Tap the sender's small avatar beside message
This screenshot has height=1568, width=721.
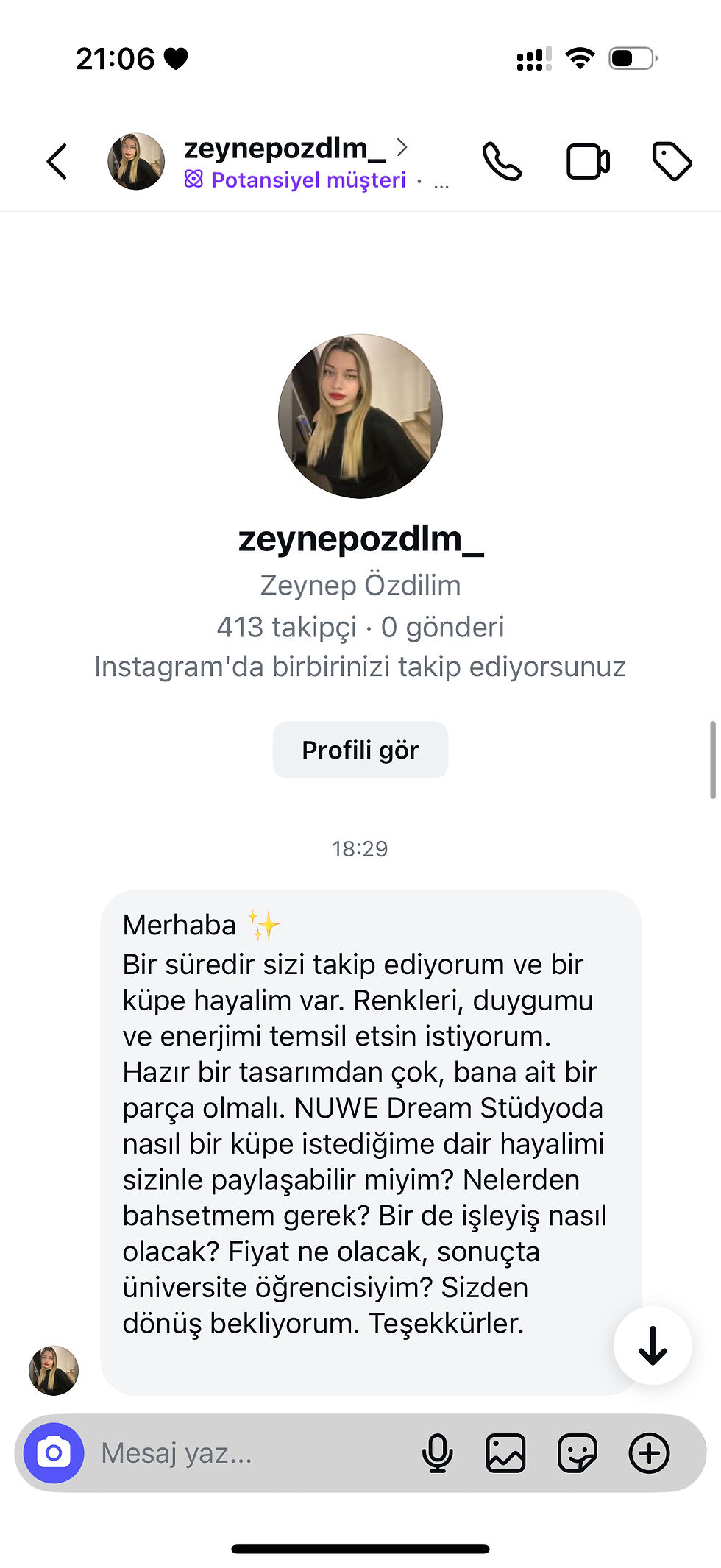click(x=54, y=1370)
